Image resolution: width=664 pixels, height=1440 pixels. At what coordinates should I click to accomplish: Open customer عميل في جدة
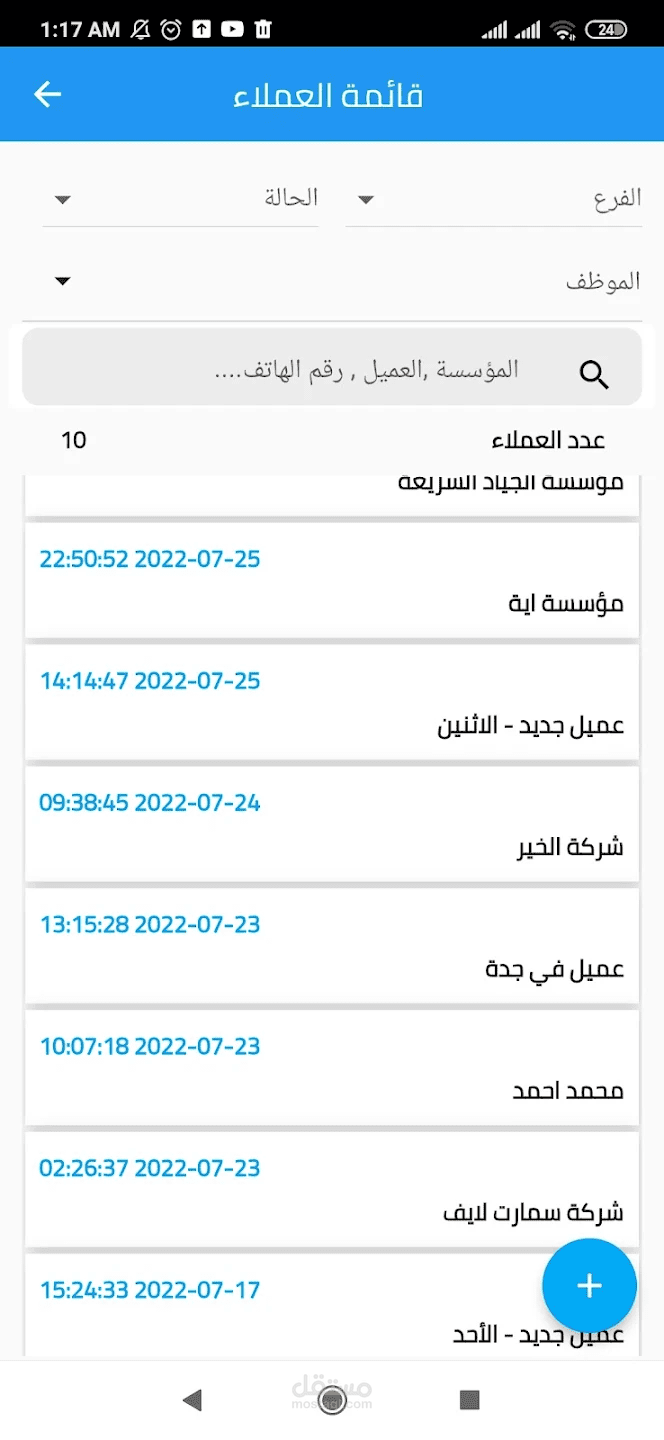pyautogui.click(x=332, y=946)
